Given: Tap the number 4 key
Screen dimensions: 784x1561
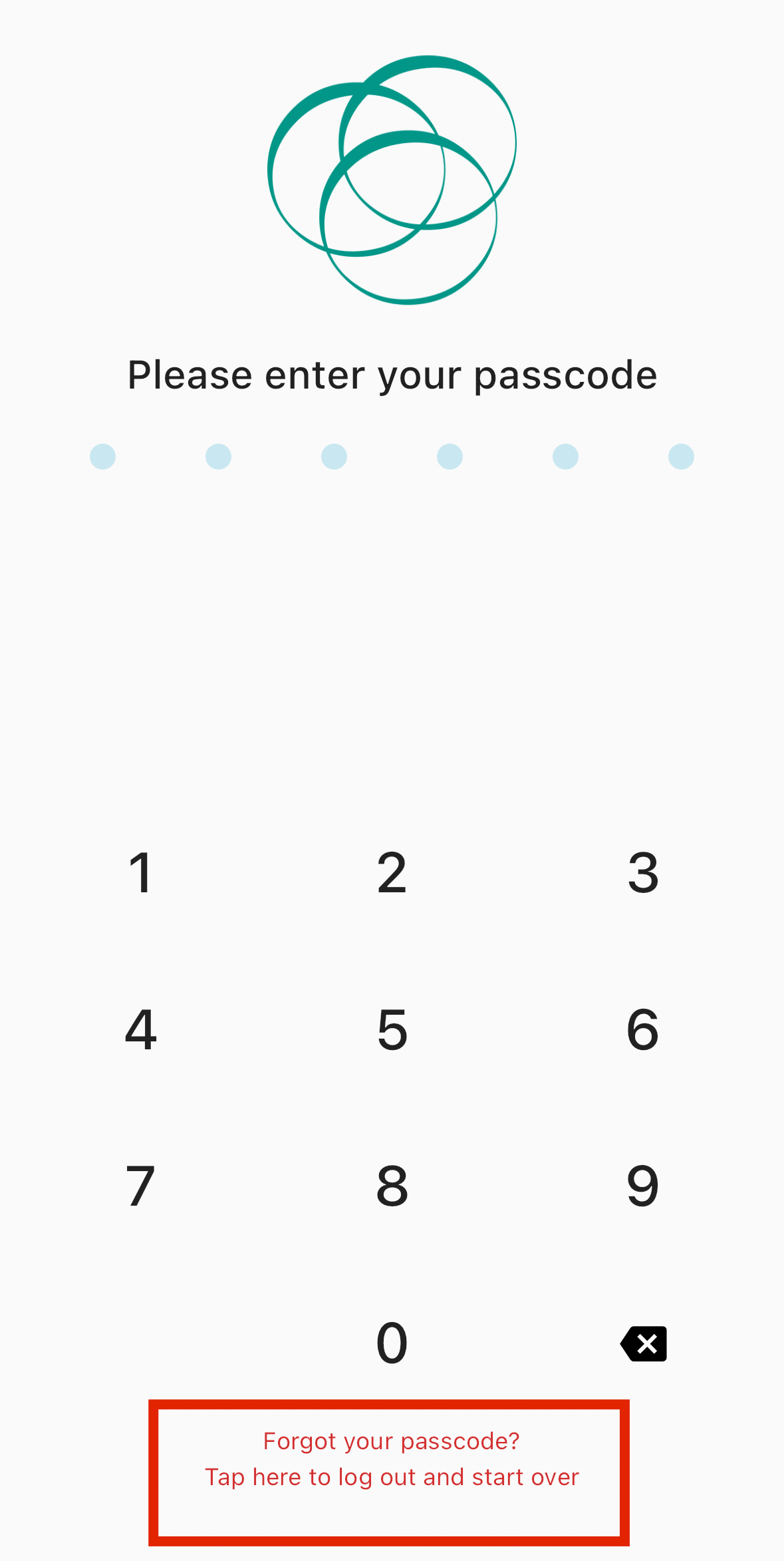Looking at the screenshot, I should tap(140, 1029).
